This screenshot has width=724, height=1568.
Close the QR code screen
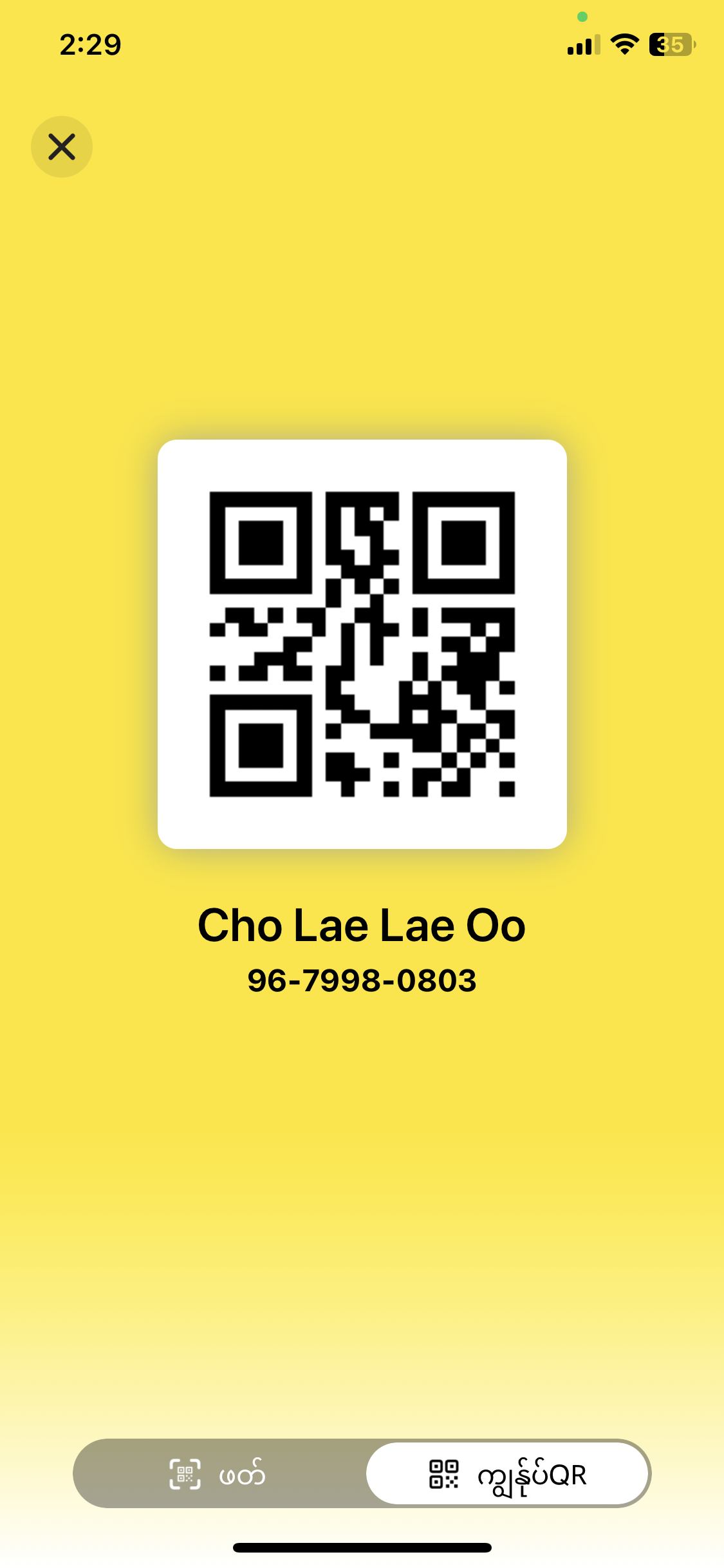coord(62,147)
